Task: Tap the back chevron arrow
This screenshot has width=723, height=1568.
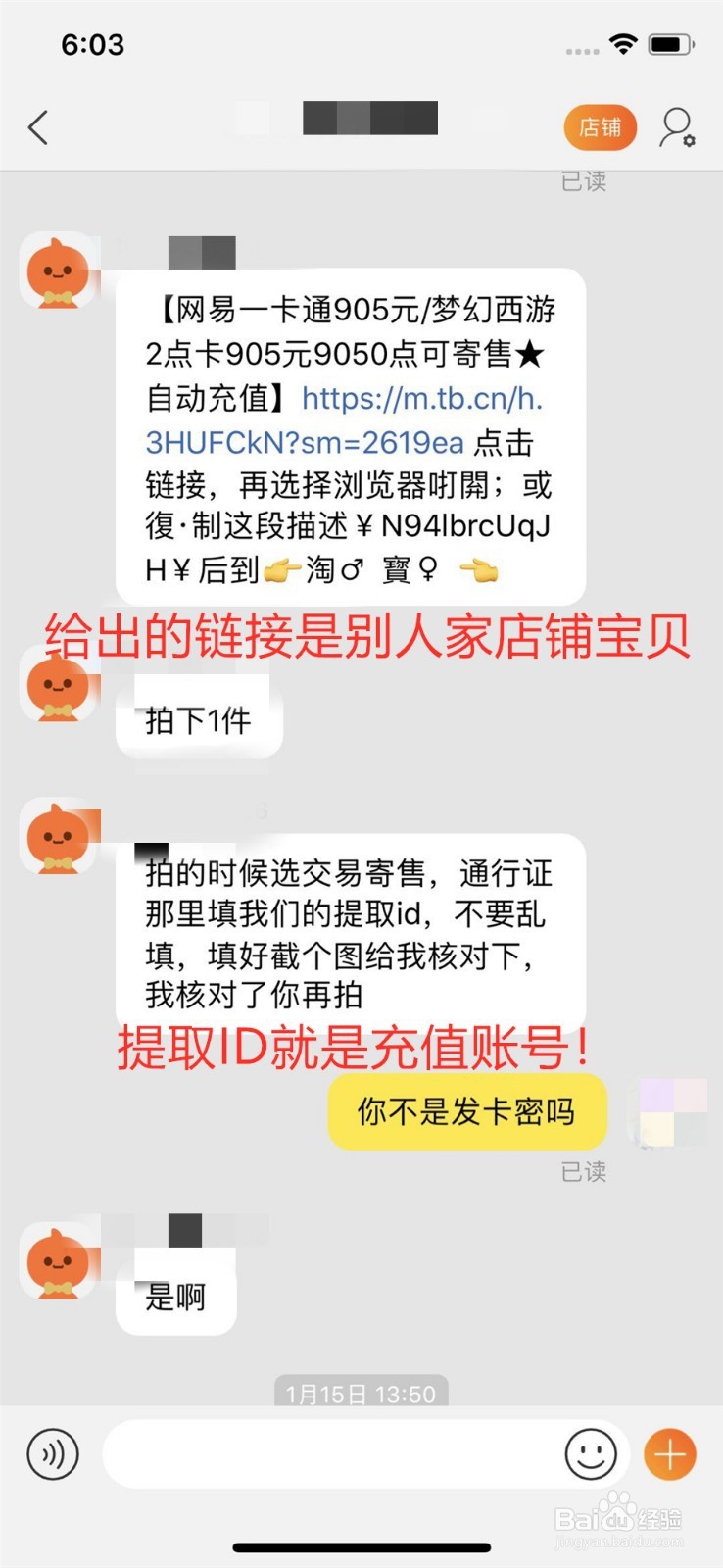Action: [x=37, y=127]
